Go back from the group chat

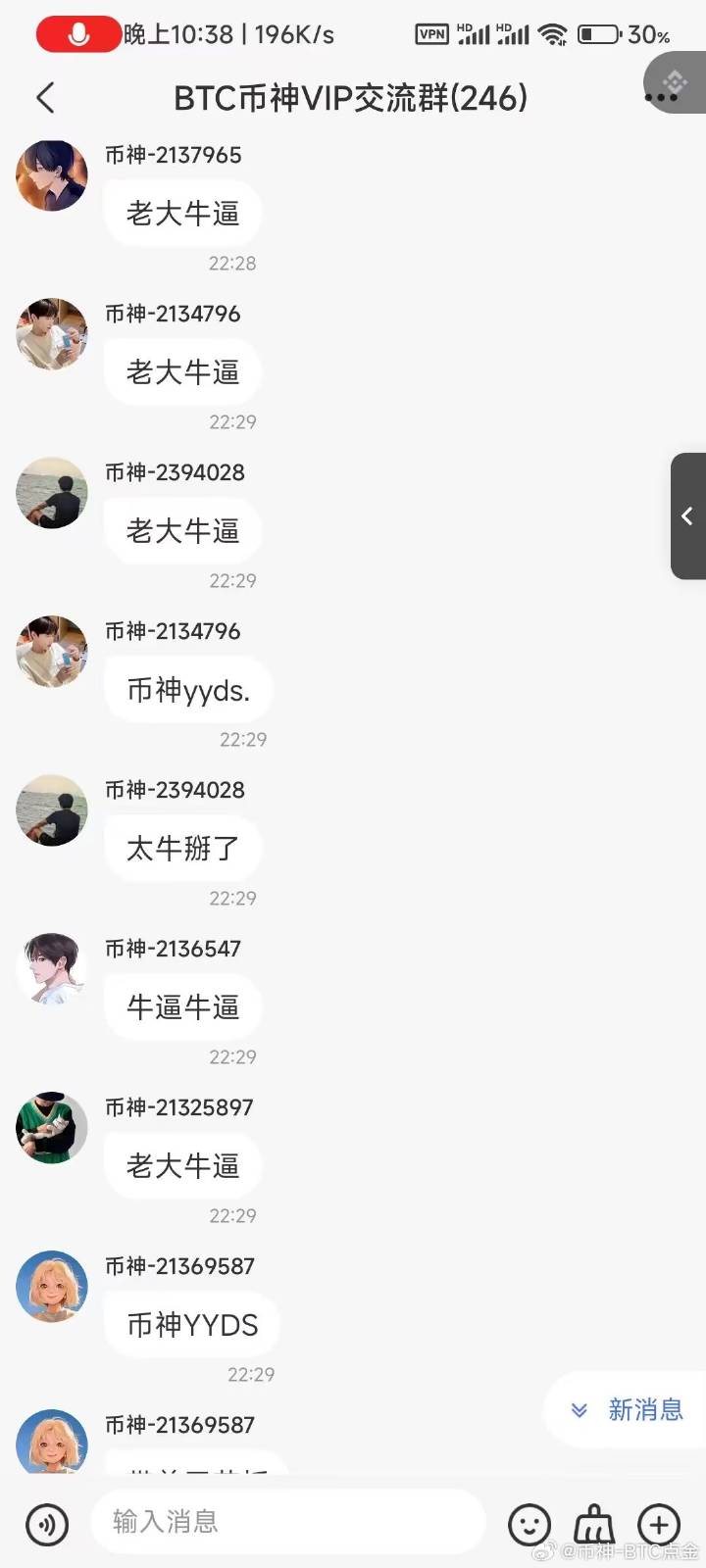click(x=45, y=98)
